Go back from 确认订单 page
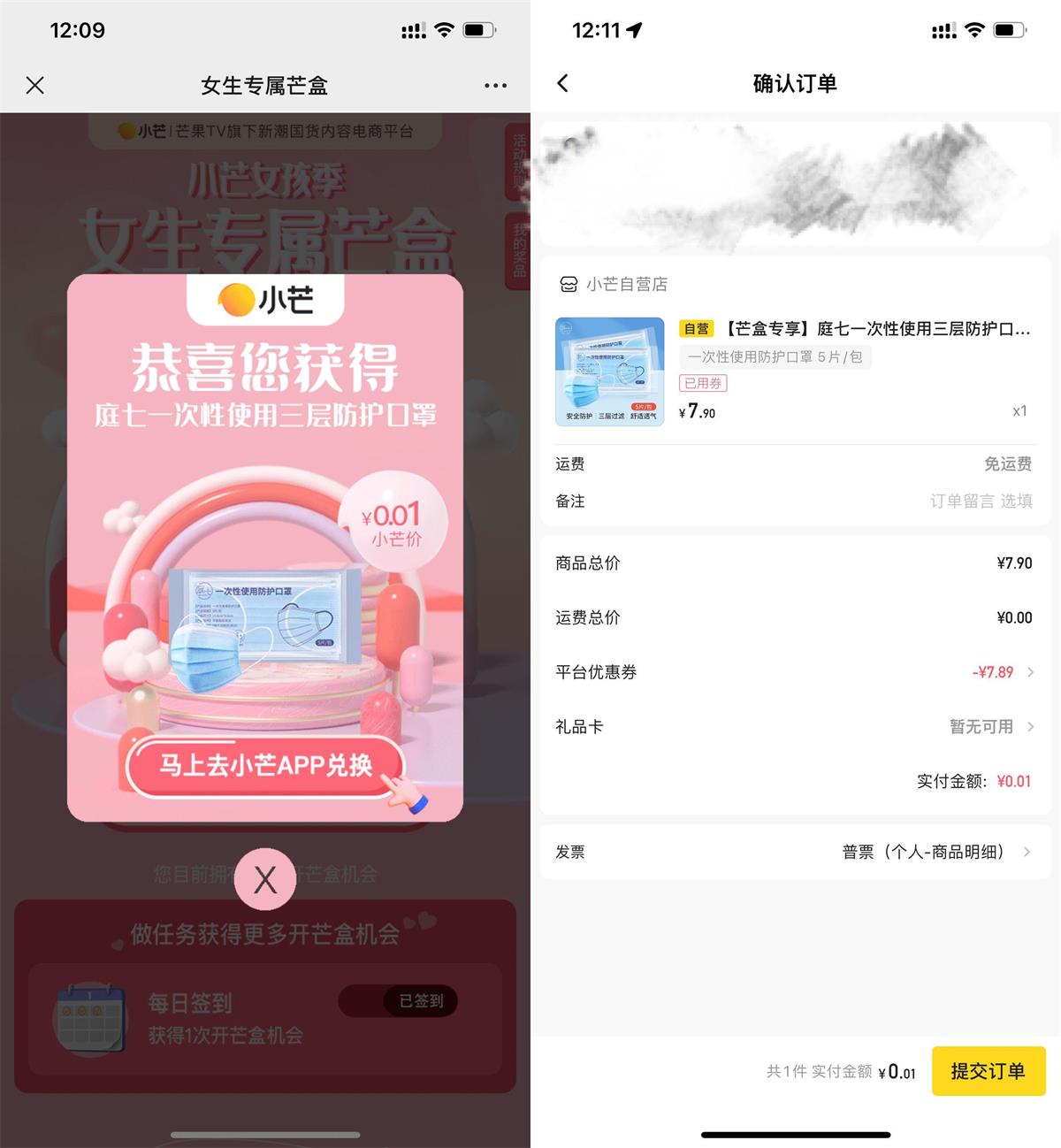 (x=563, y=83)
